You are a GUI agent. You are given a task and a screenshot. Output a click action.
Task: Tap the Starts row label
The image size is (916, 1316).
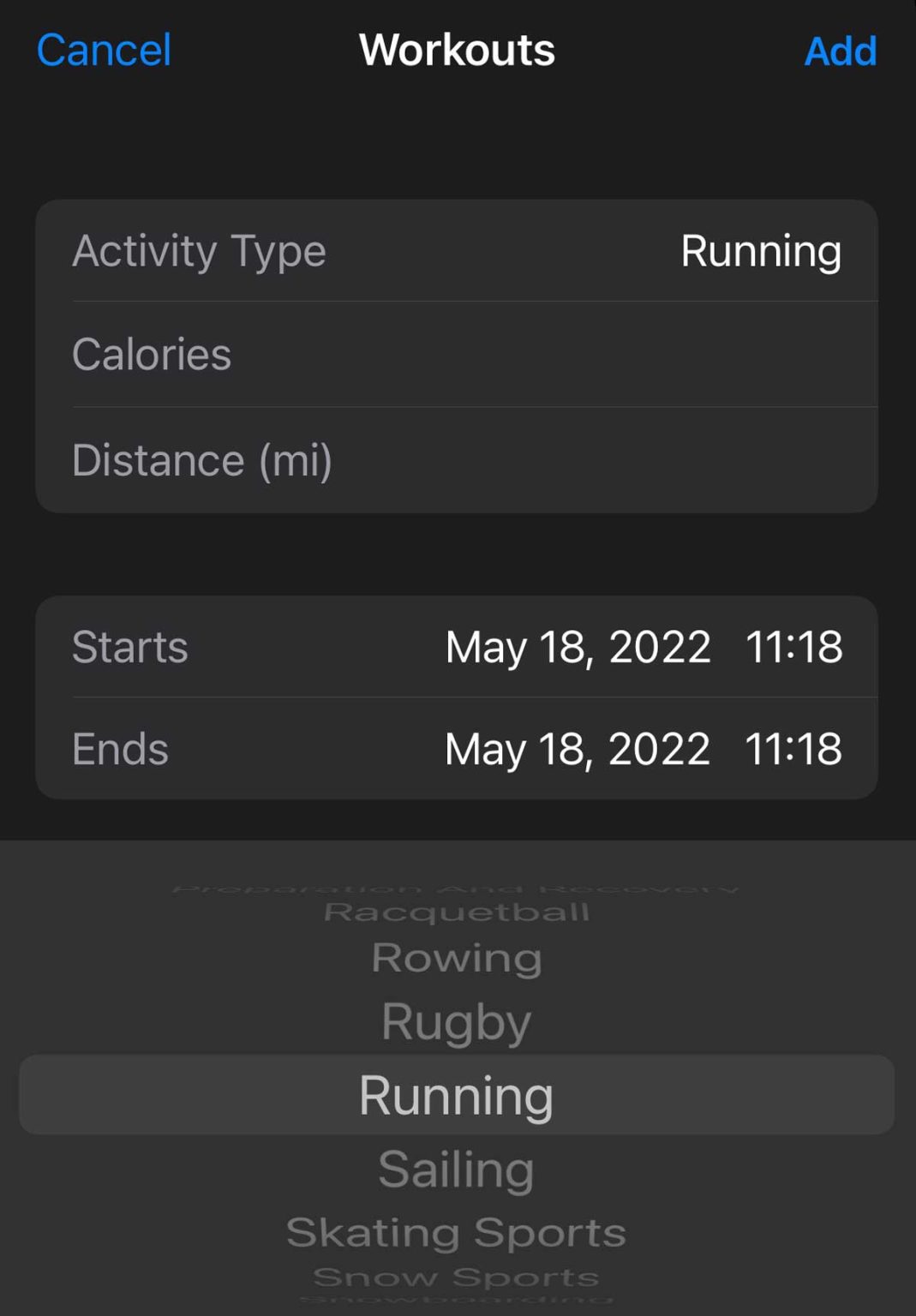pyautogui.click(x=129, y=648)
